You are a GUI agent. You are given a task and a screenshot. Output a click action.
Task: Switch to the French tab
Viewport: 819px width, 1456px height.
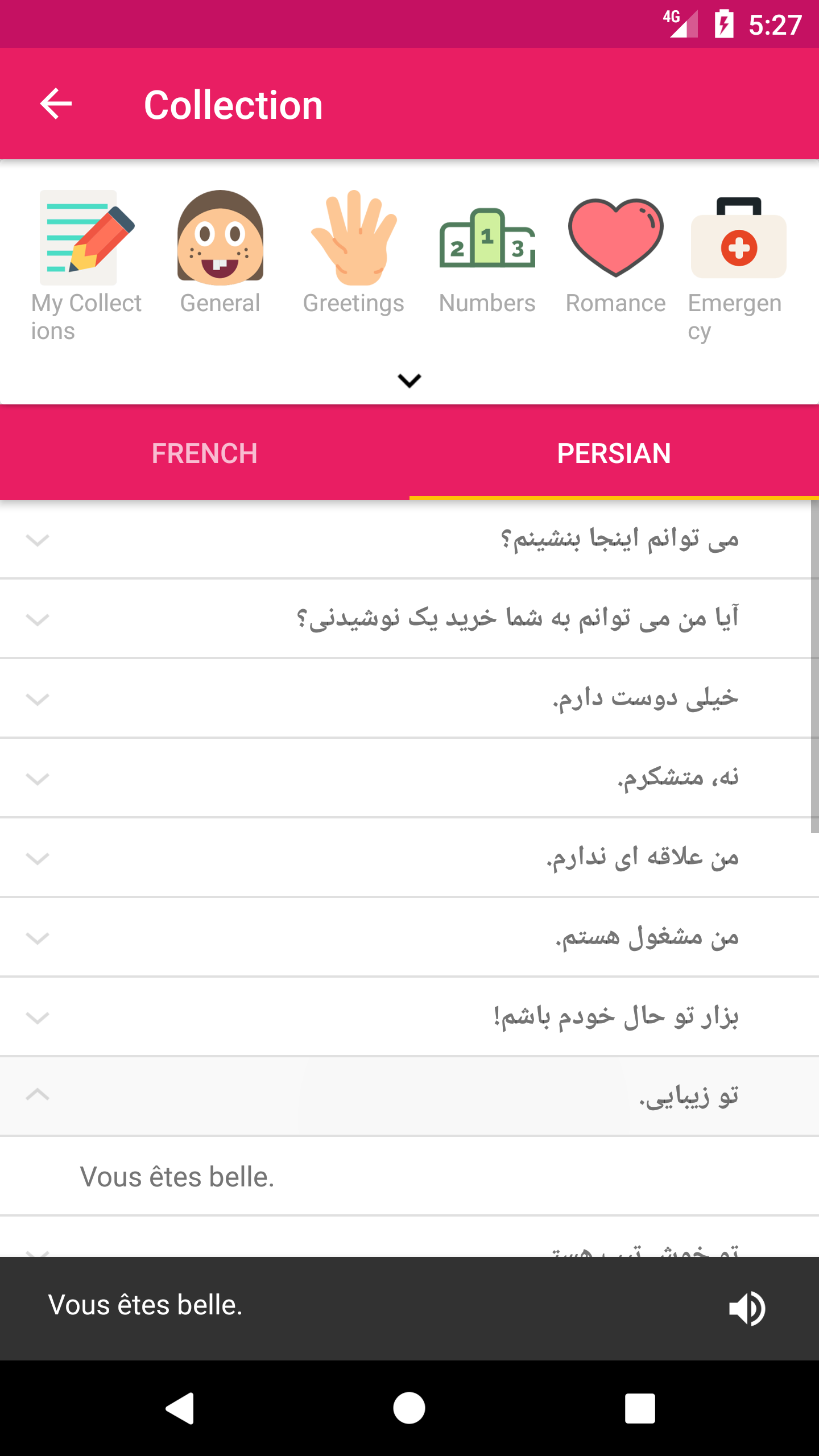tap(205, 453)
